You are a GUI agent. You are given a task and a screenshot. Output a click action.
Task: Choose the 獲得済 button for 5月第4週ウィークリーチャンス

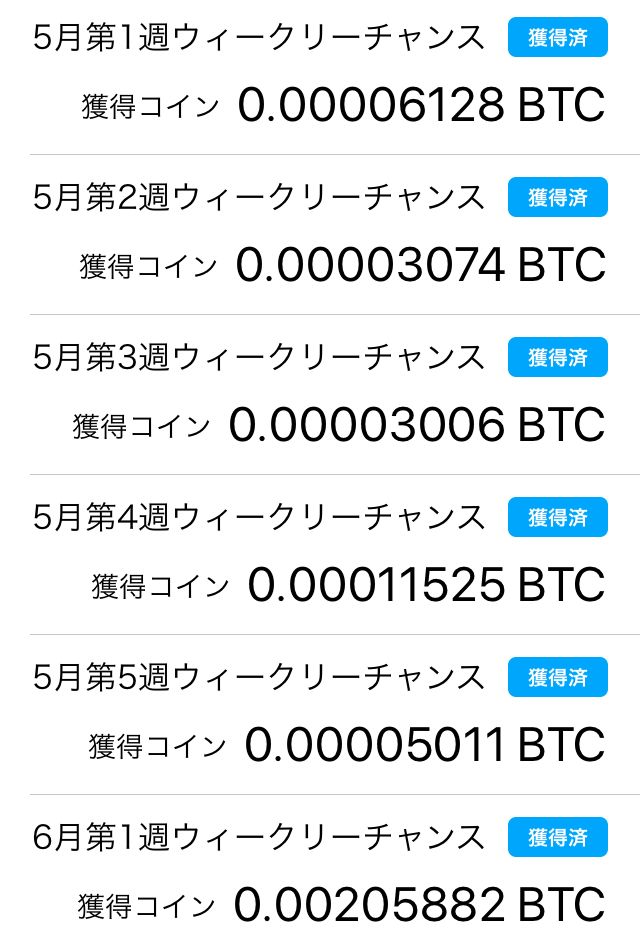(557, 517)
